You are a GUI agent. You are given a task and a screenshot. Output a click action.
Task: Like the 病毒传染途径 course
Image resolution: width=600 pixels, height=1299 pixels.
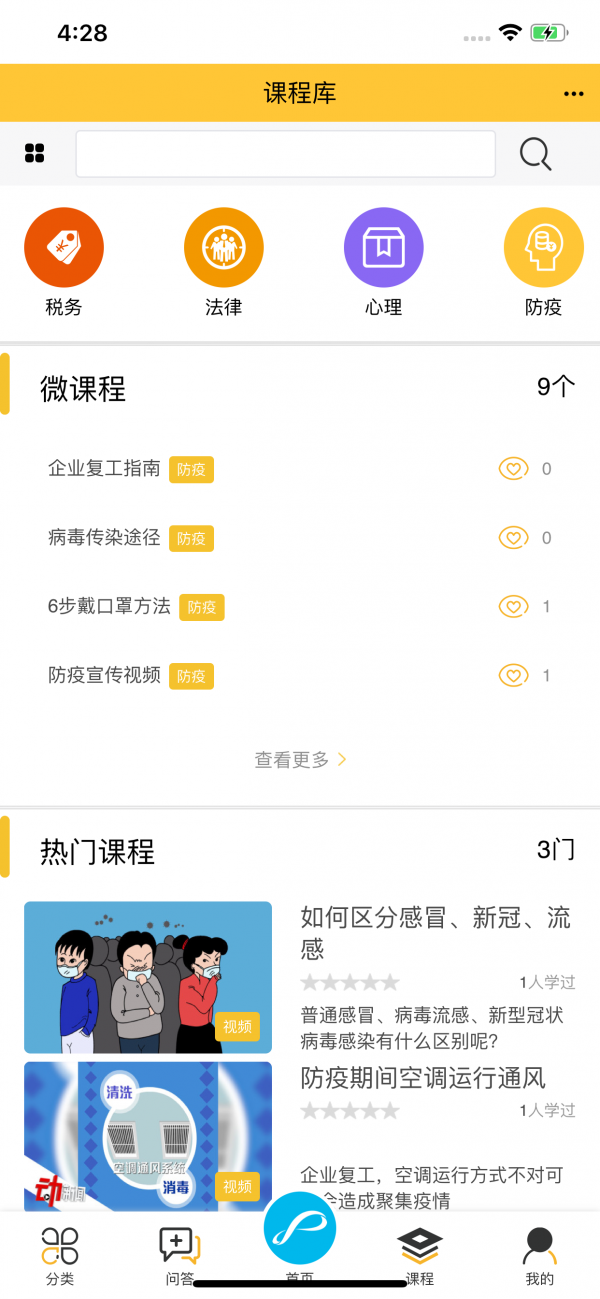[x=513, y=538]
